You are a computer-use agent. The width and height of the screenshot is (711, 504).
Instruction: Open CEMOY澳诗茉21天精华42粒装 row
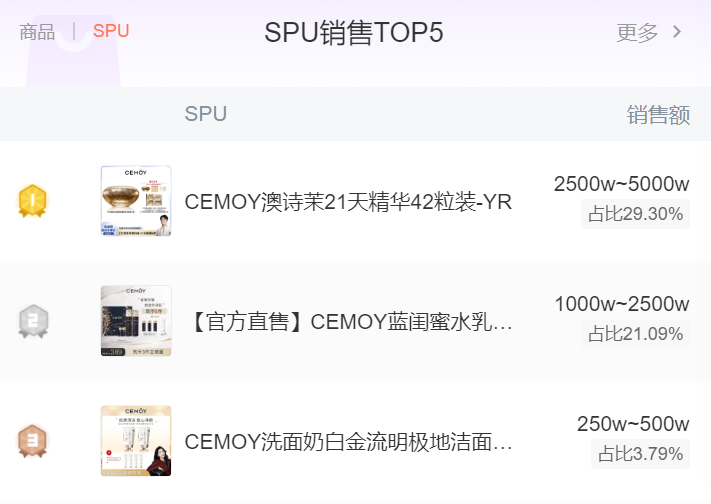tap(347, 202)
